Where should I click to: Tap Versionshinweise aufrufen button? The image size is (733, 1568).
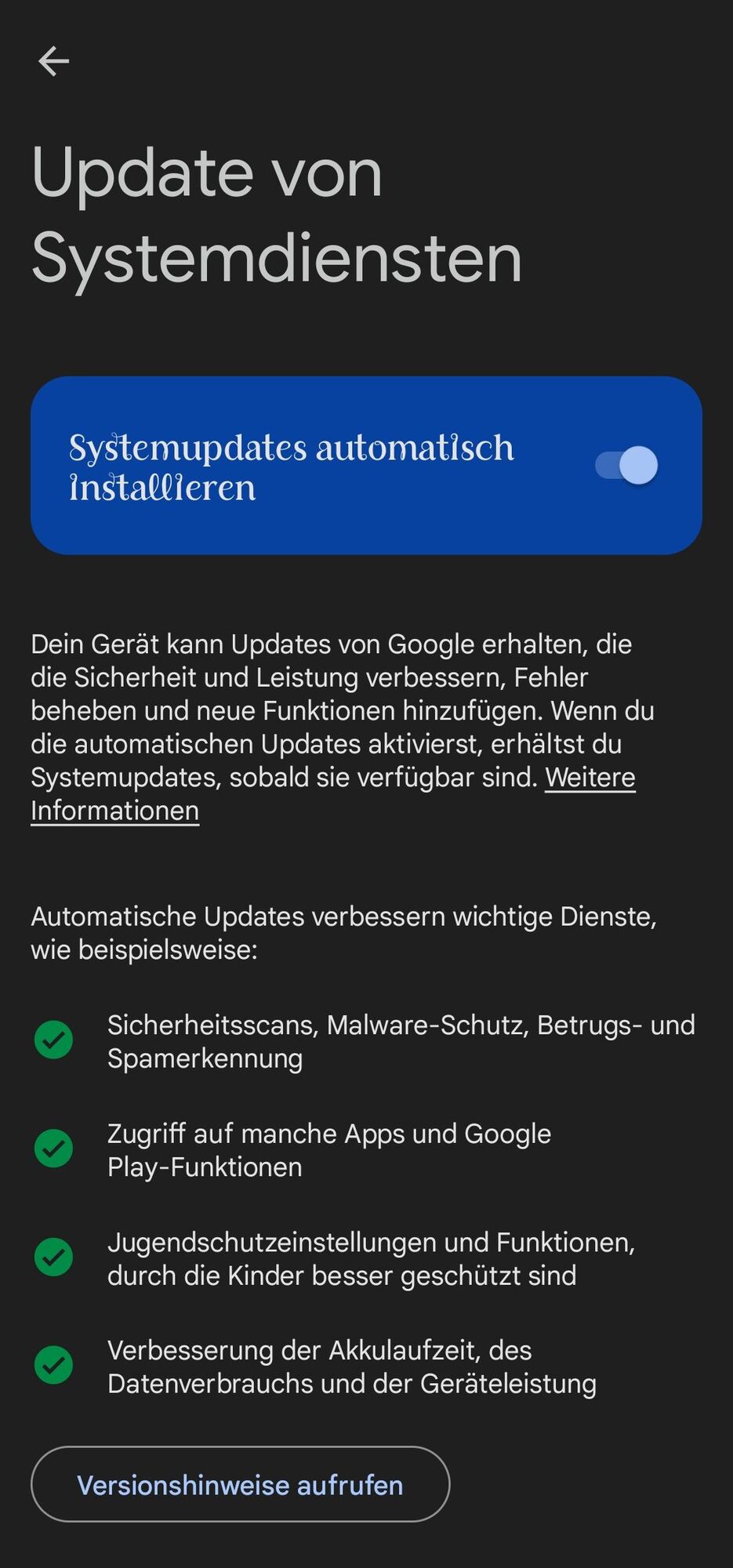[240, 1485]
